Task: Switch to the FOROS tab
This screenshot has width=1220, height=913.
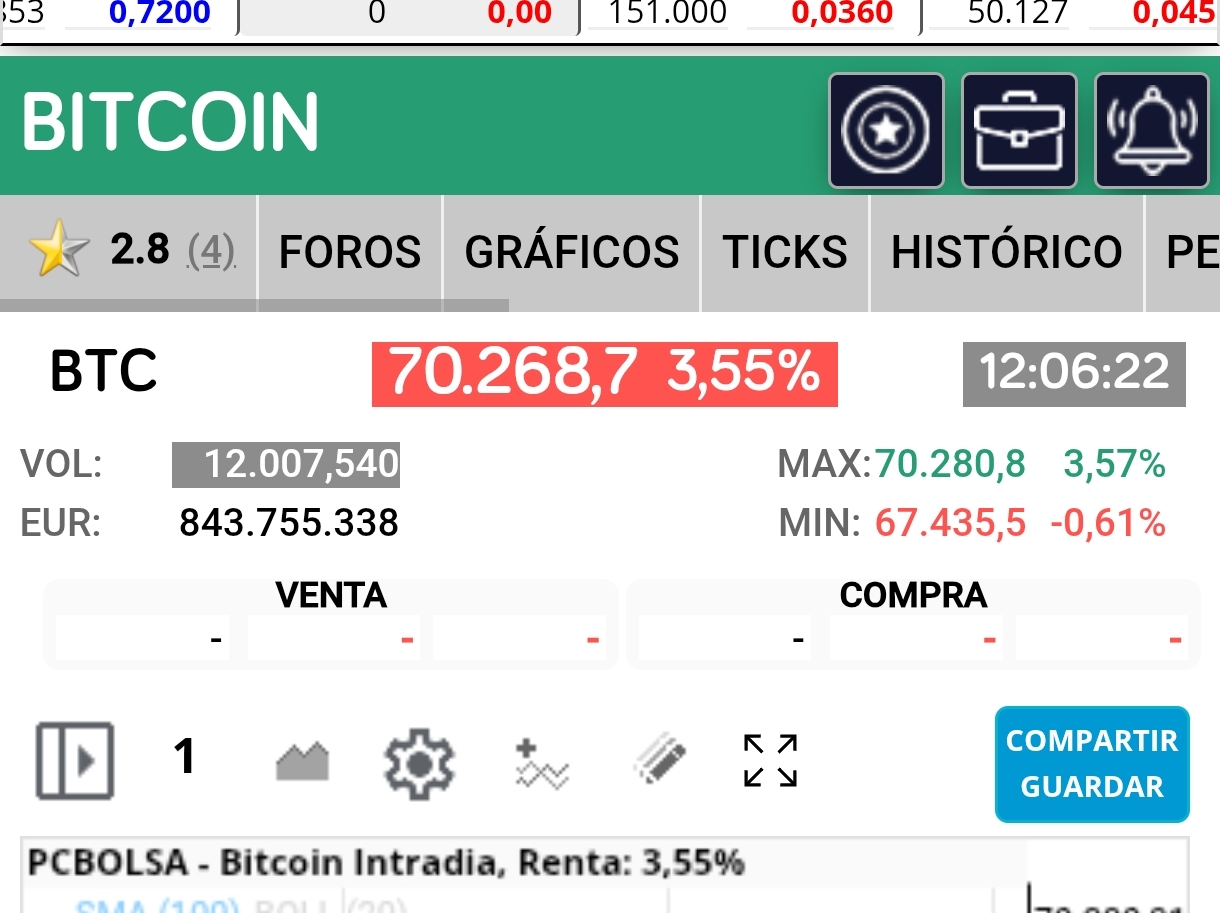Action: pos(350,252)
